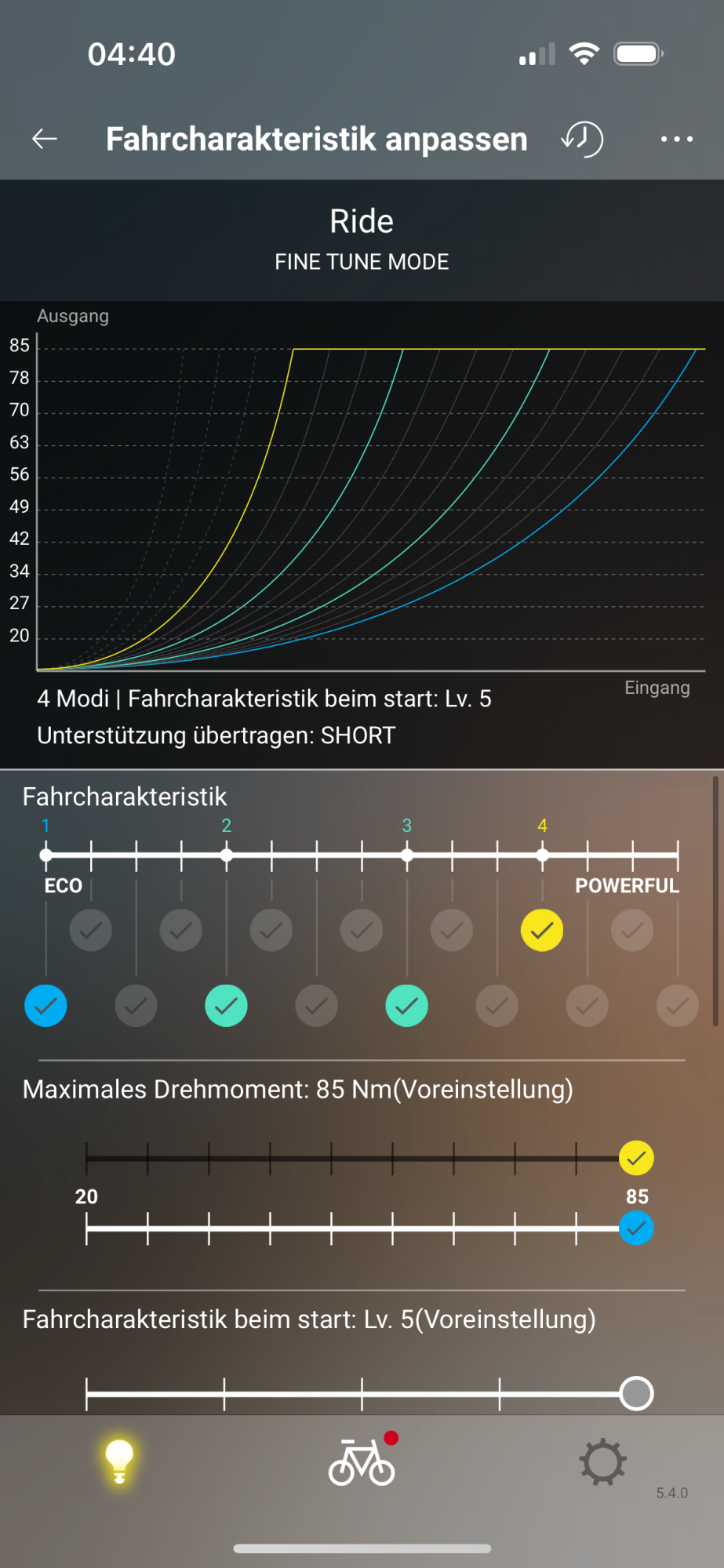The height and width of the screenshot is (1568, 724).
Task: Open the history restore icon
Action: tap(582, 140)
